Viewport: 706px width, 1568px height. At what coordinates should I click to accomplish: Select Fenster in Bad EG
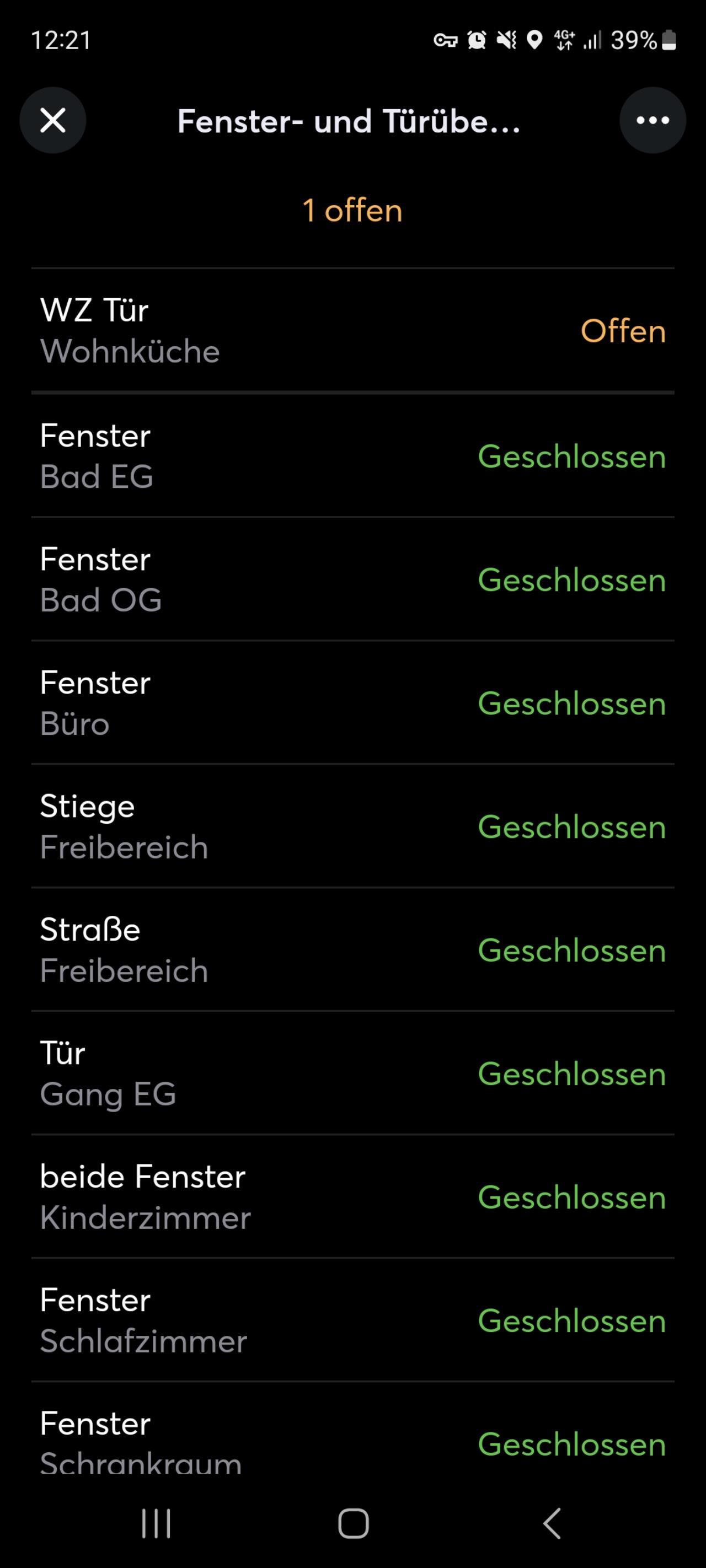click(352, 456)
